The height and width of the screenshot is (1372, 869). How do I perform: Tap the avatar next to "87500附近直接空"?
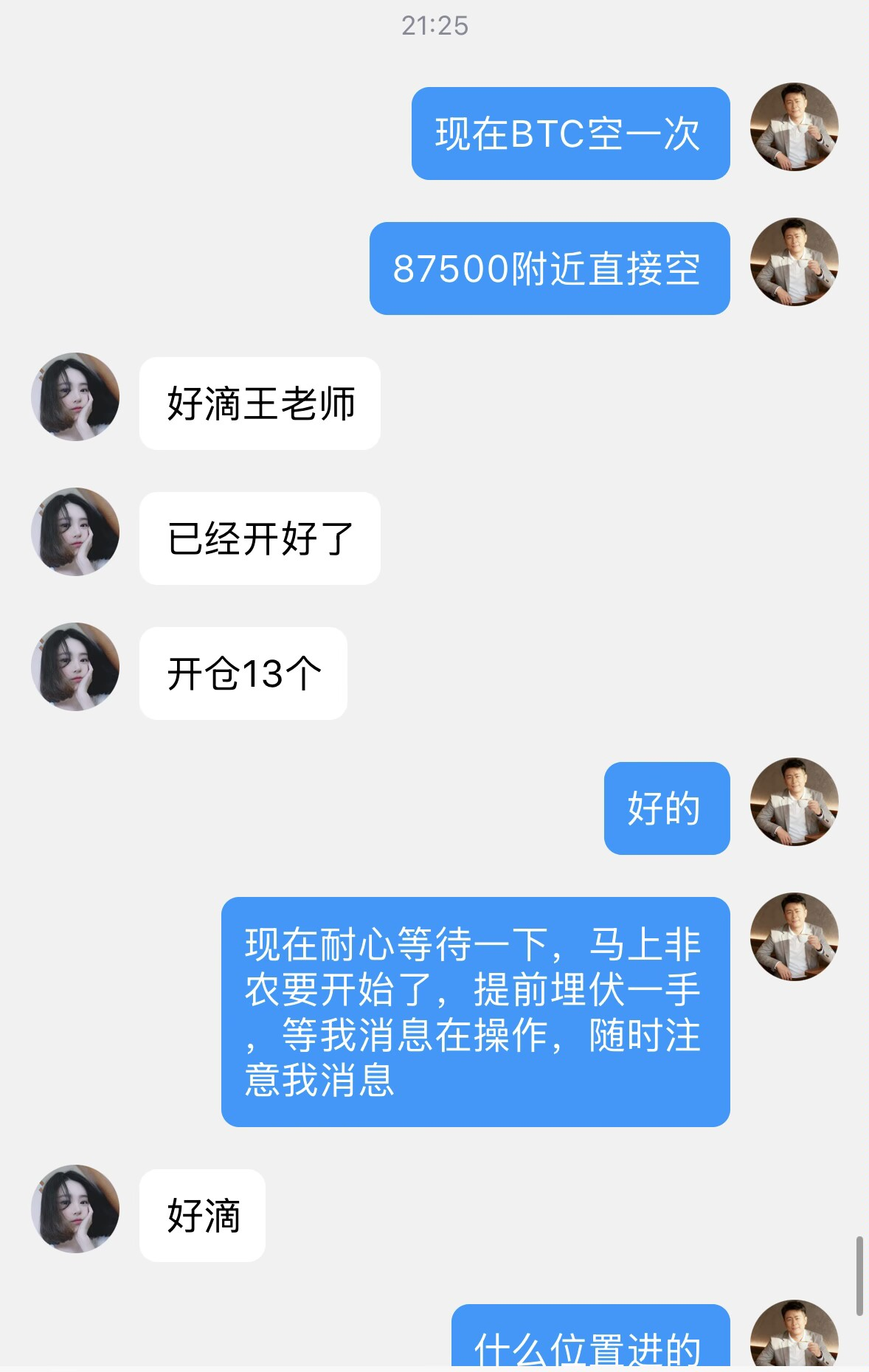(794, 262)
